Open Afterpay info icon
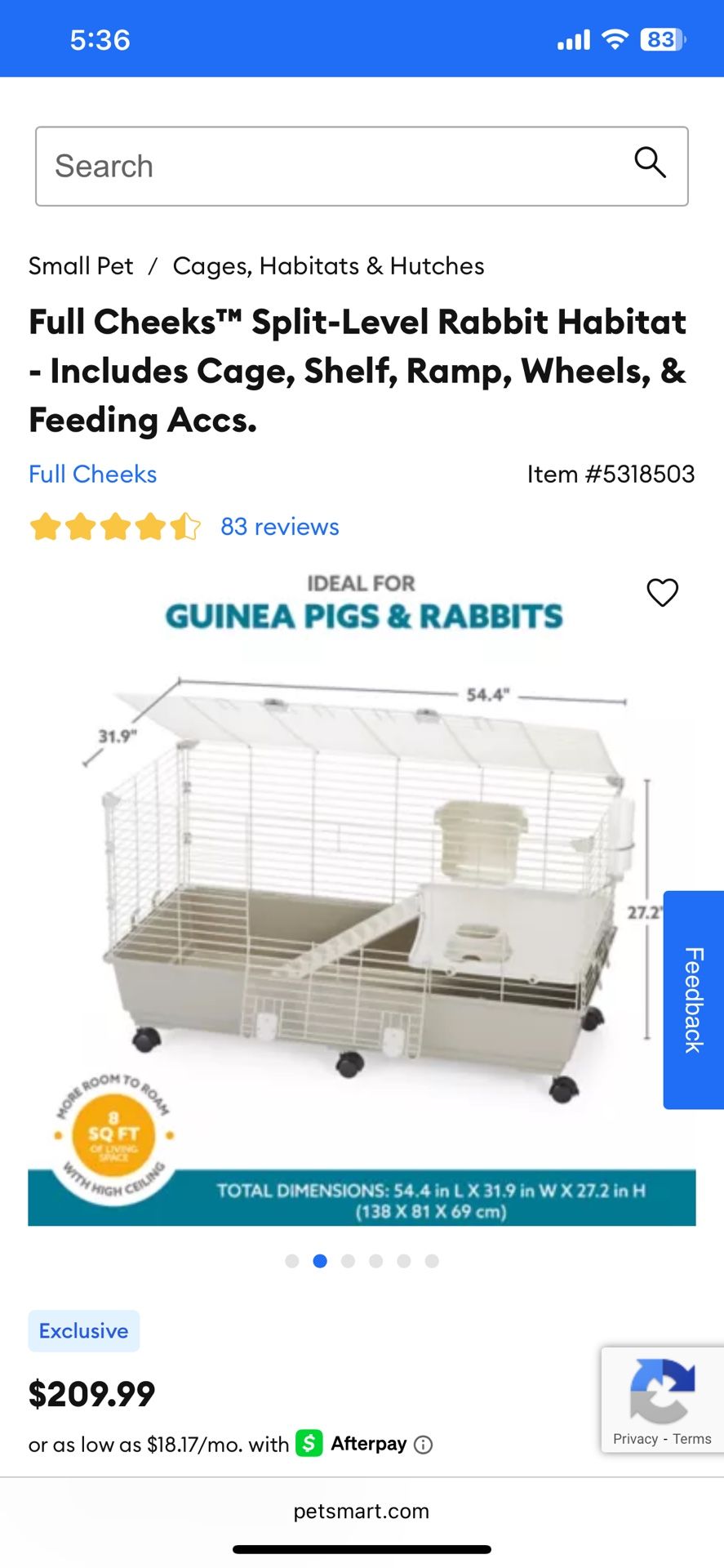Screen dimensions: 724x1568 pyautogui.click(x=423, y=1445)
